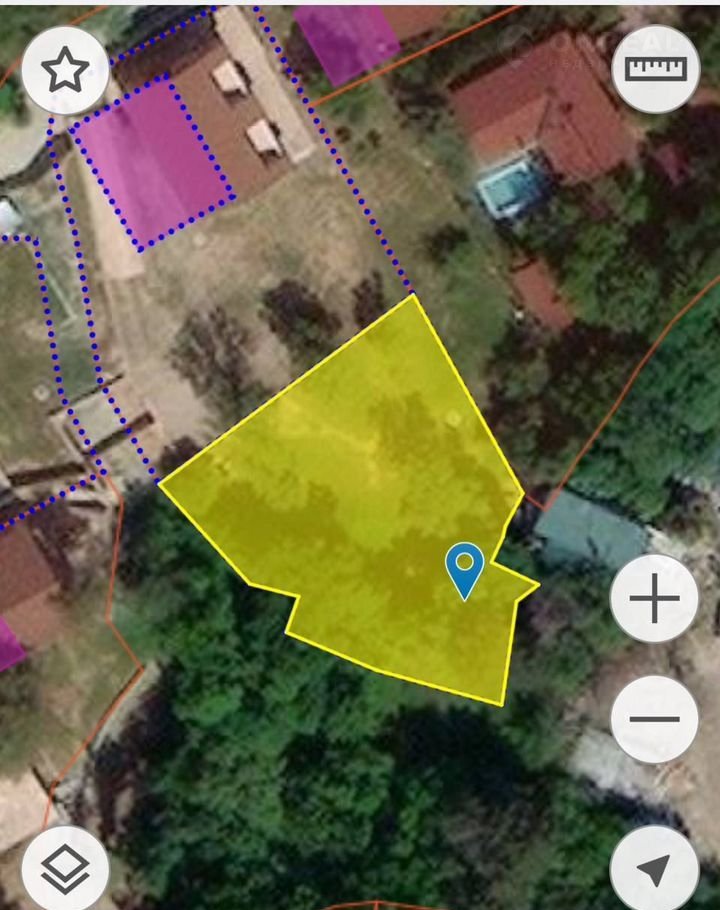Tap the star favorites button
Screen dimensions: 720x910
tap(65, 70)
